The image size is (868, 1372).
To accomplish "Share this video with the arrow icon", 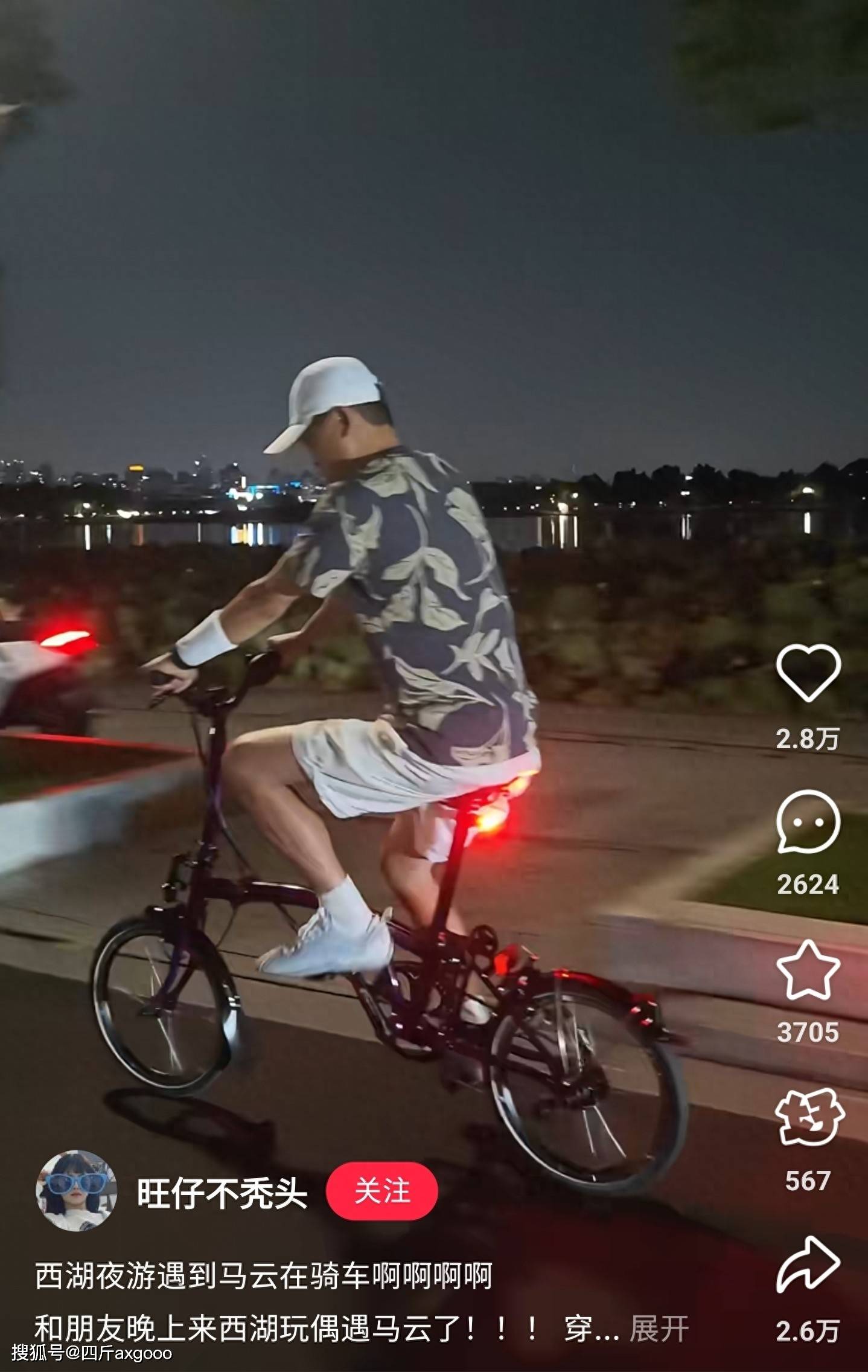I will [808, 1265].
